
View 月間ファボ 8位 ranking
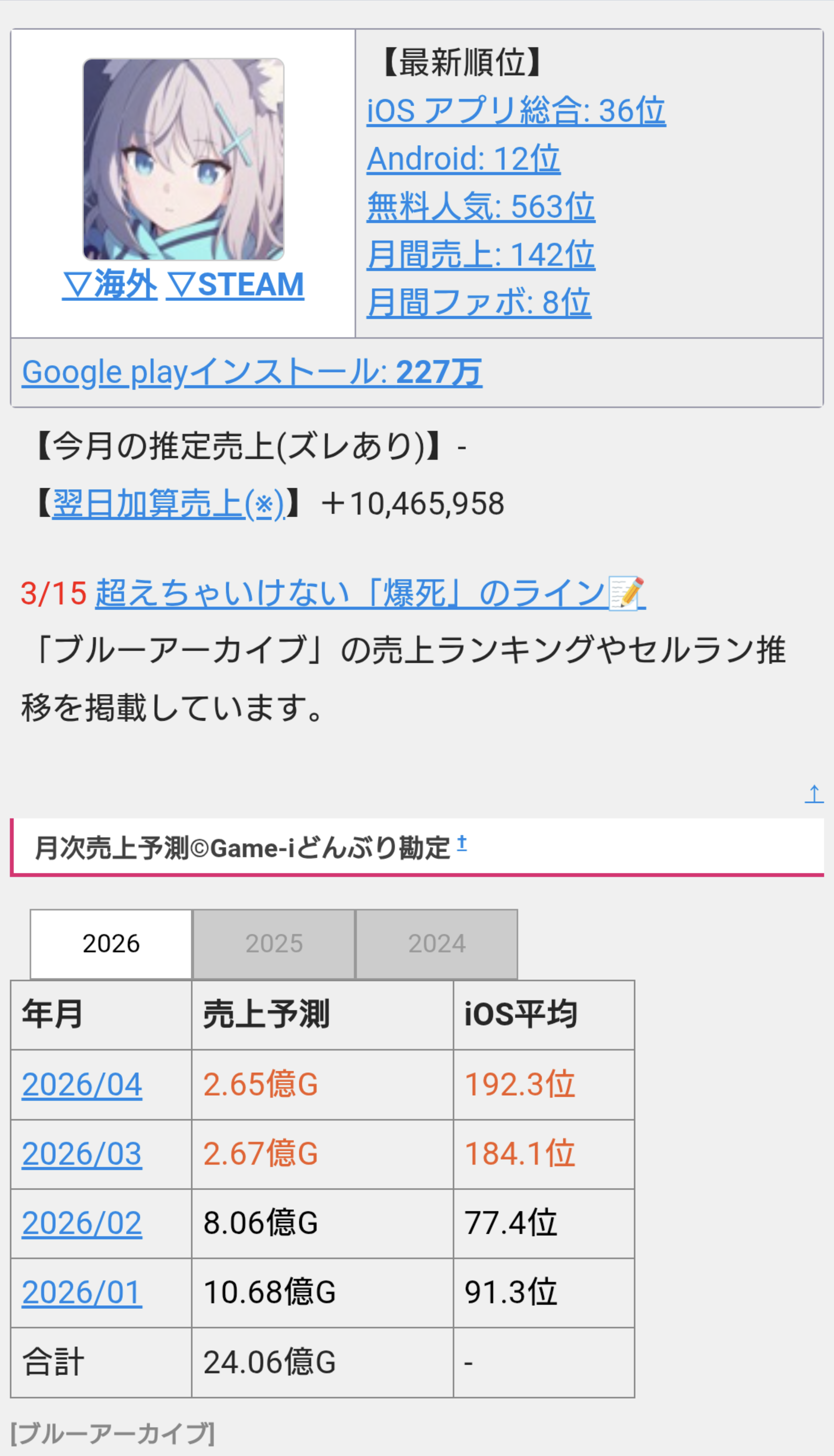click(x=478, y=302)
